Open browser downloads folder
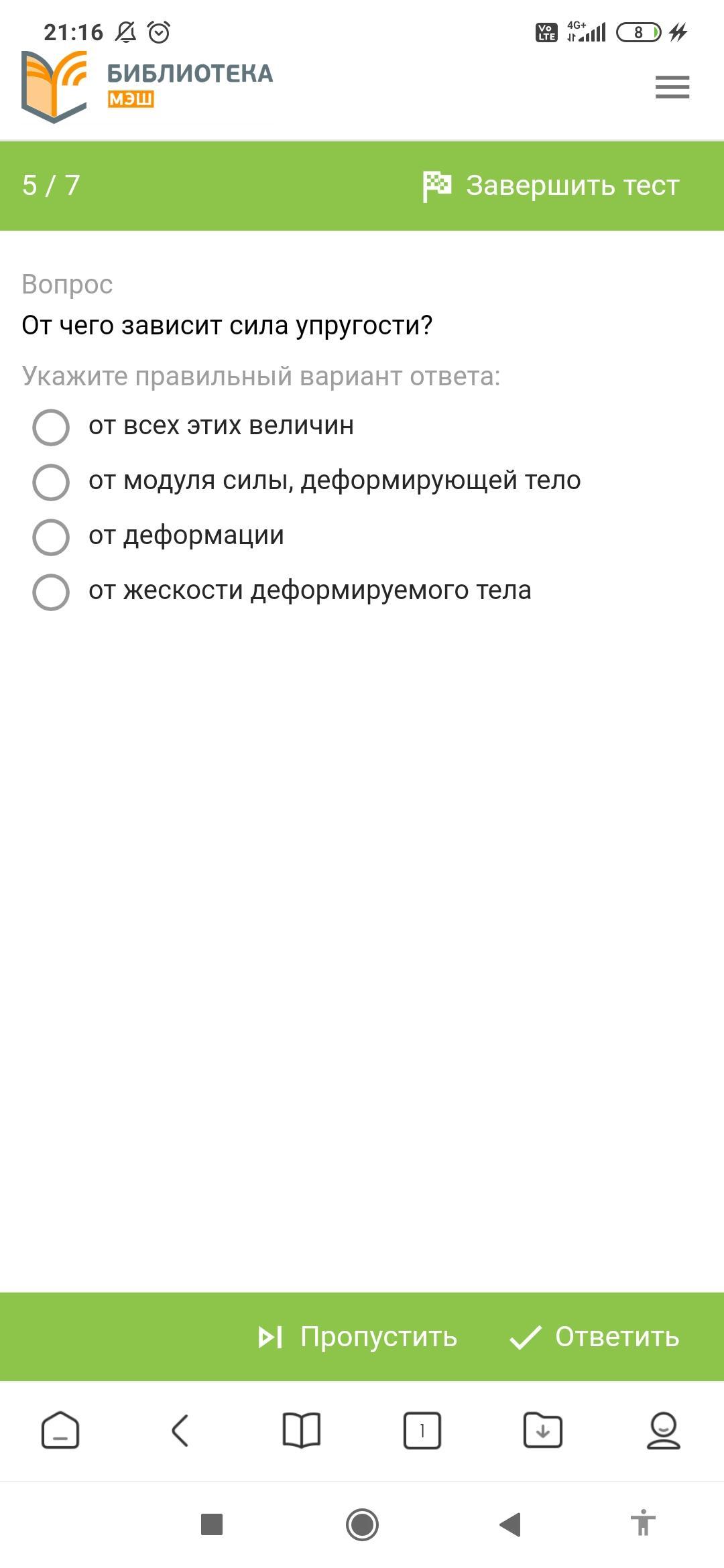This screenshot has width=724, height=1568. tap(542, 1431)
